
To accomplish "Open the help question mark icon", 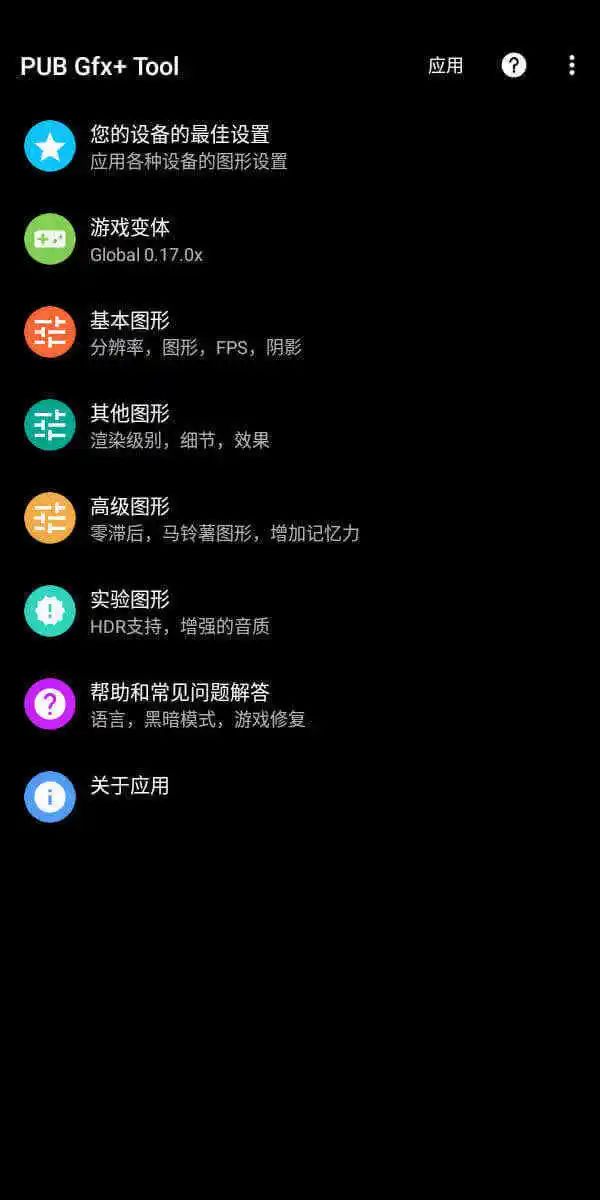I will 513,66.
